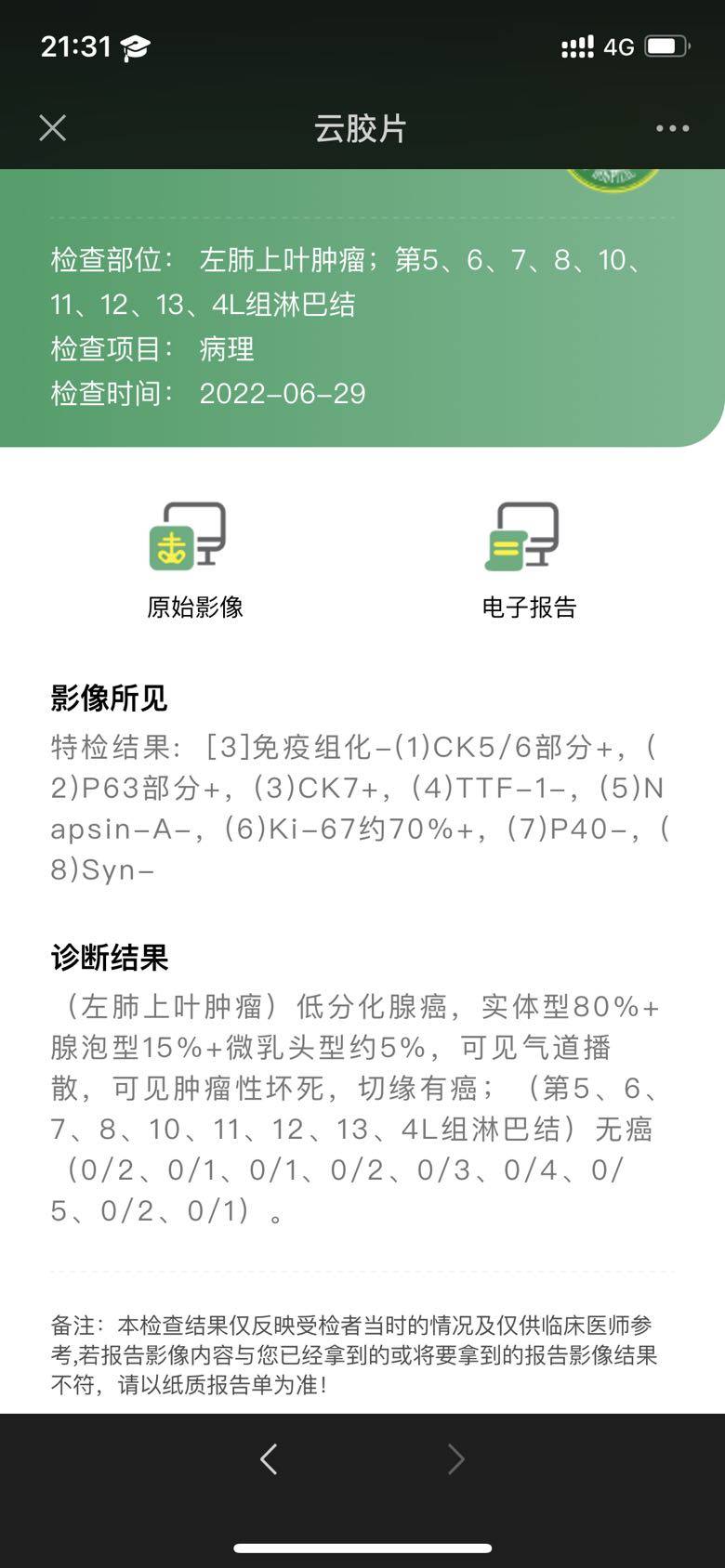
Task: Open the three-dot more options menu
Action: point(672,128)
